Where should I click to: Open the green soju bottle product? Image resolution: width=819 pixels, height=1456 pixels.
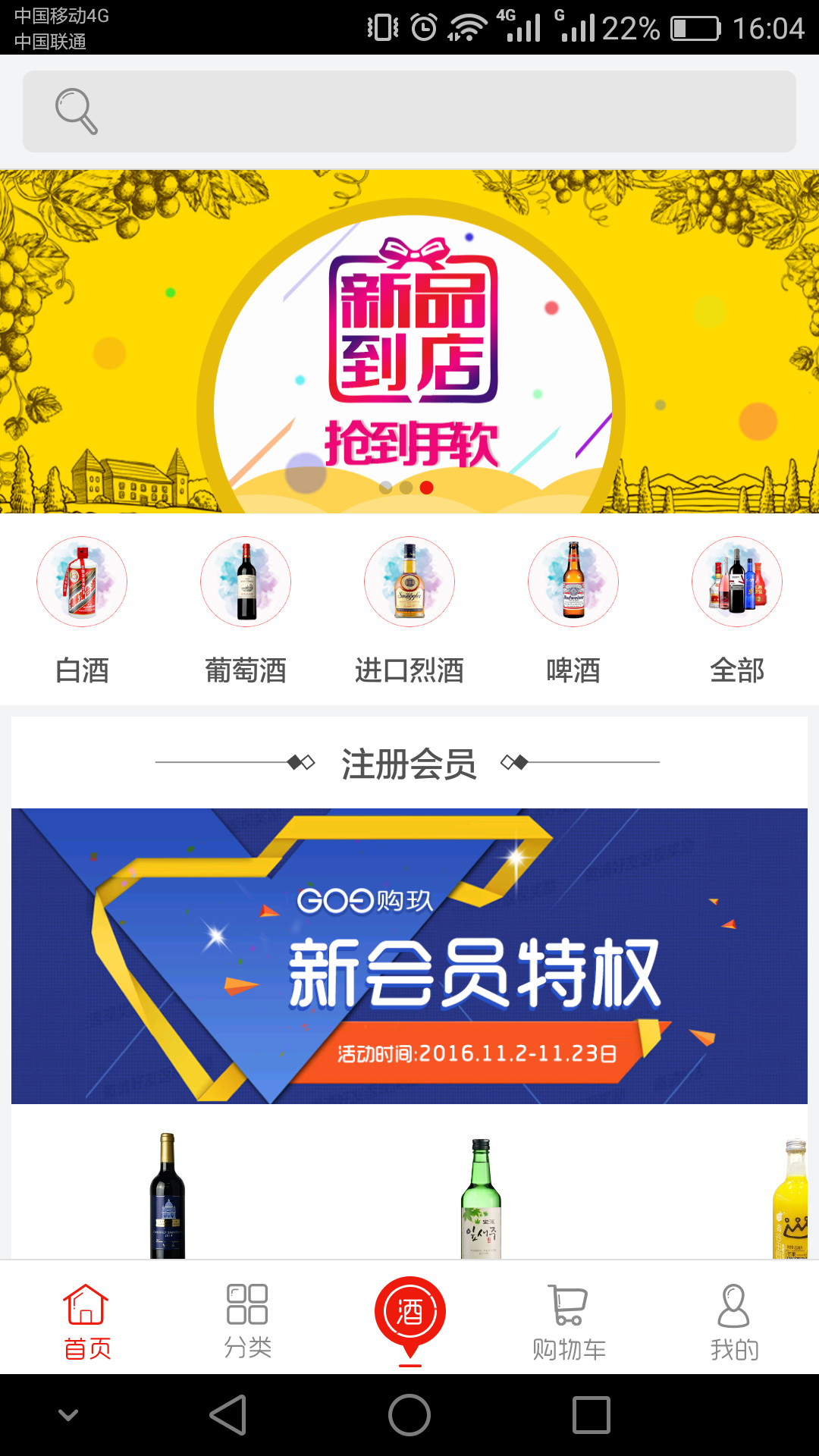(481, 1198)
